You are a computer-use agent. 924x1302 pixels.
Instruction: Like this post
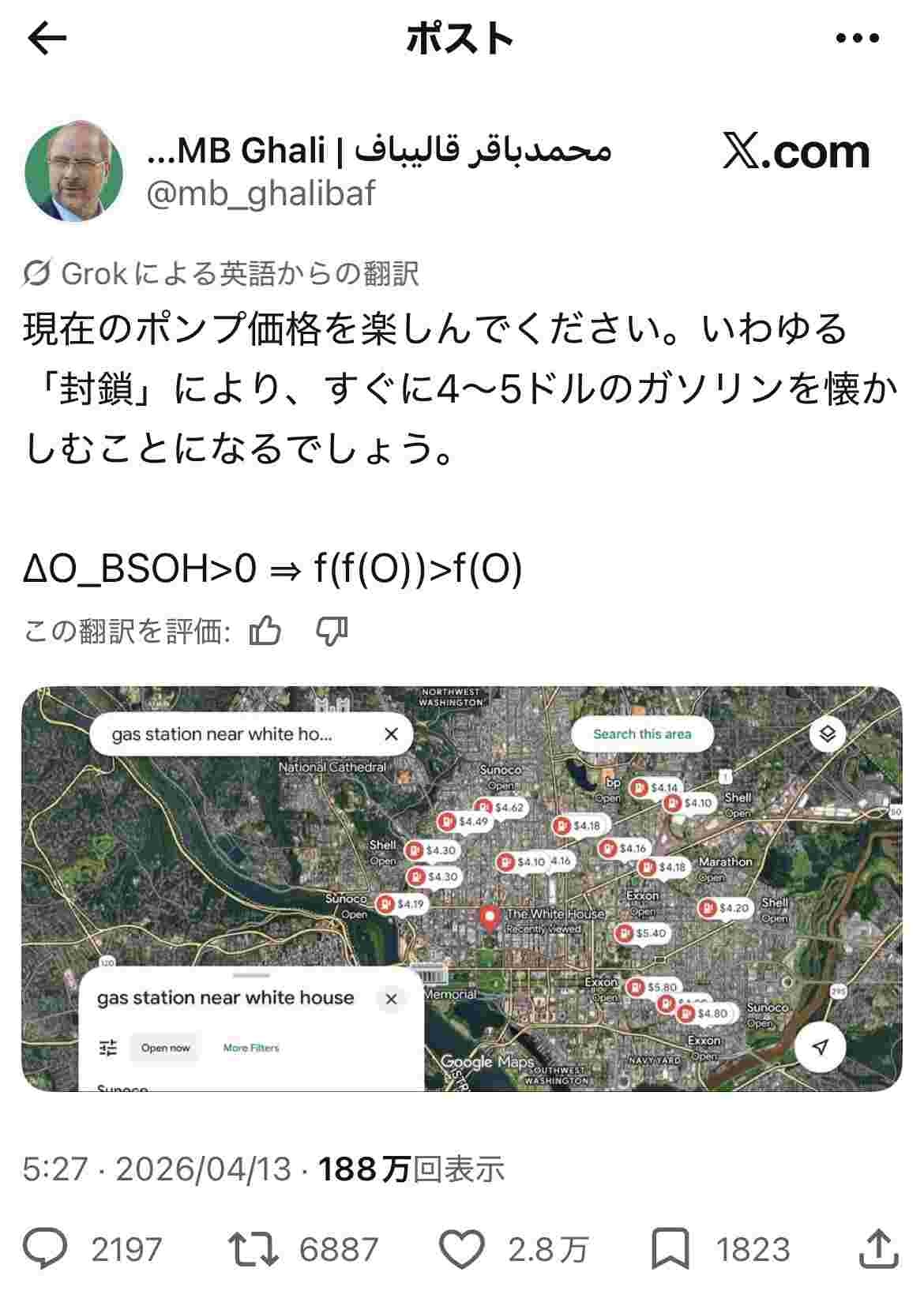(x=461, y=1249)
